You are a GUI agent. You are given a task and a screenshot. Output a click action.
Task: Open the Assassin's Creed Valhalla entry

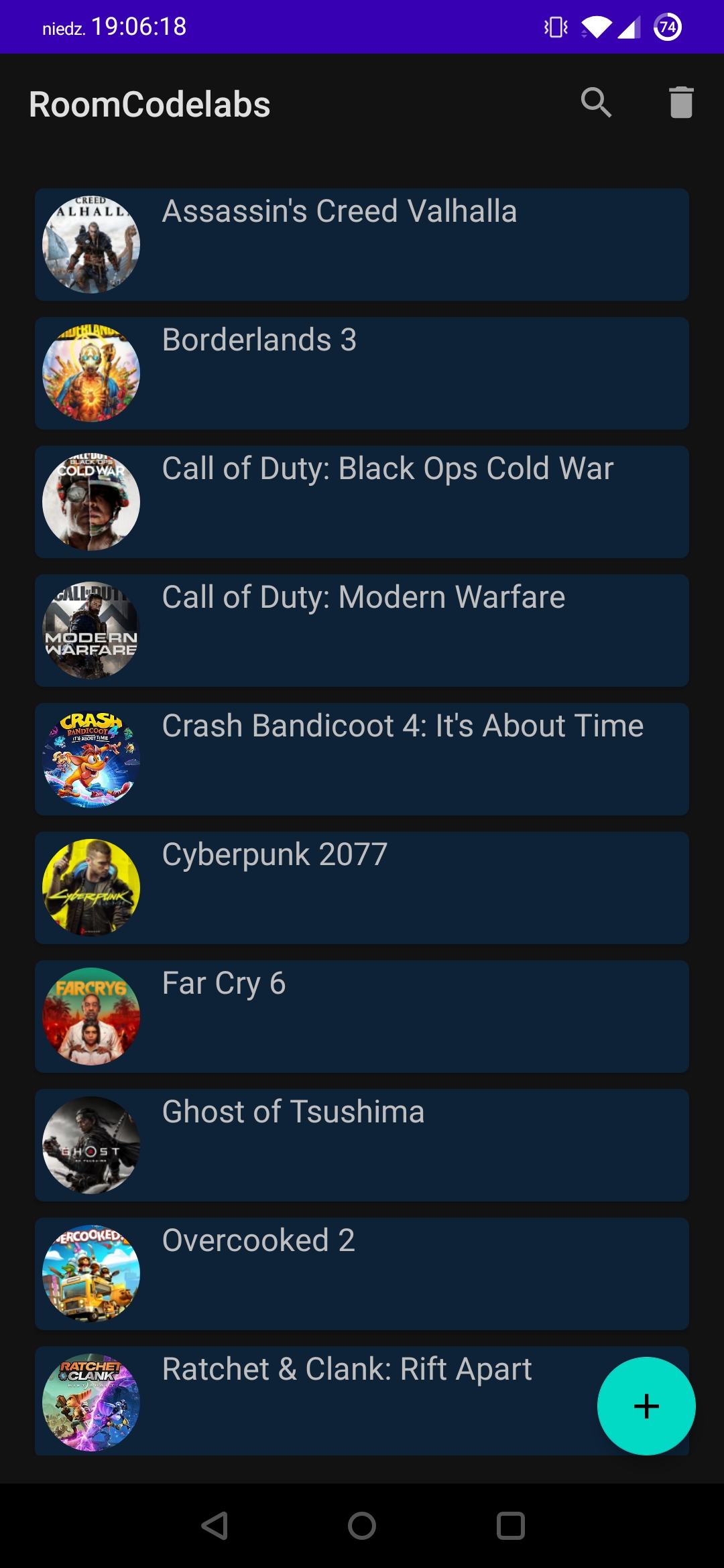tap(362, 245)
